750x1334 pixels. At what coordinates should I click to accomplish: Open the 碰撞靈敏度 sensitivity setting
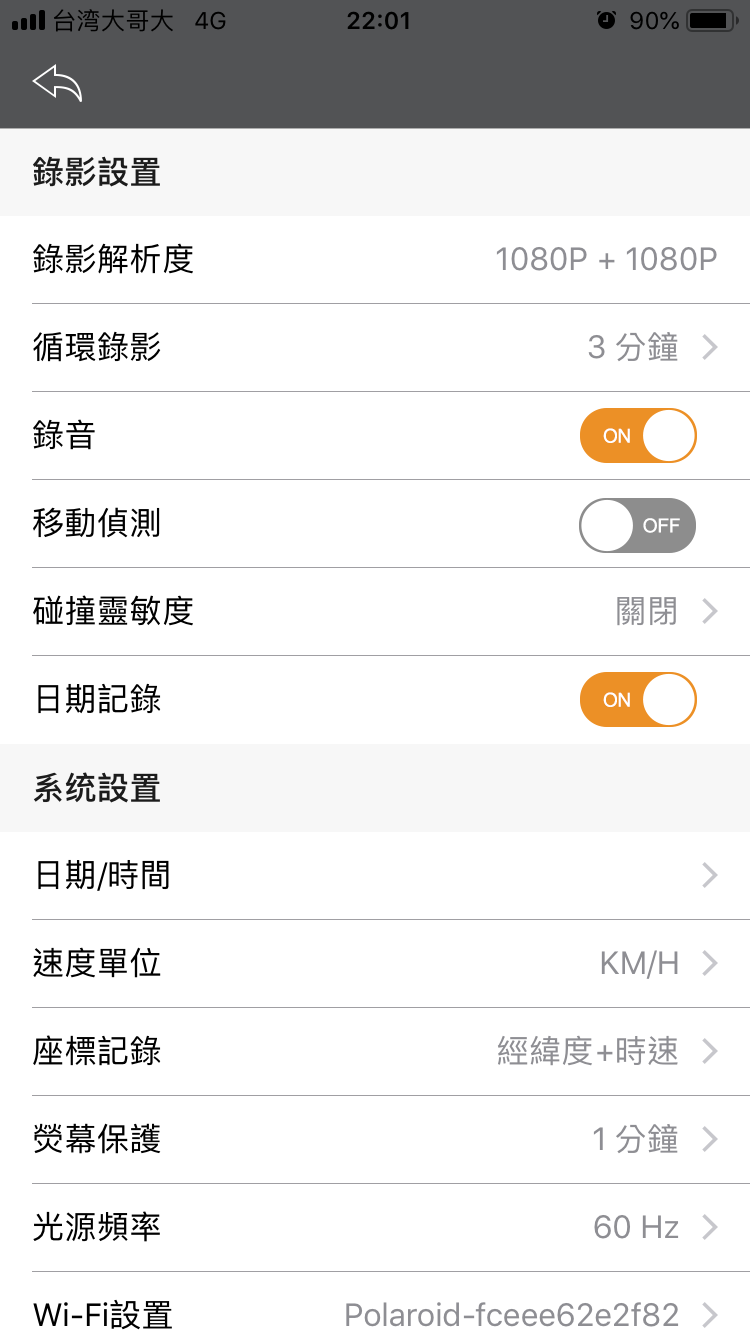click(x=375, y=612)
